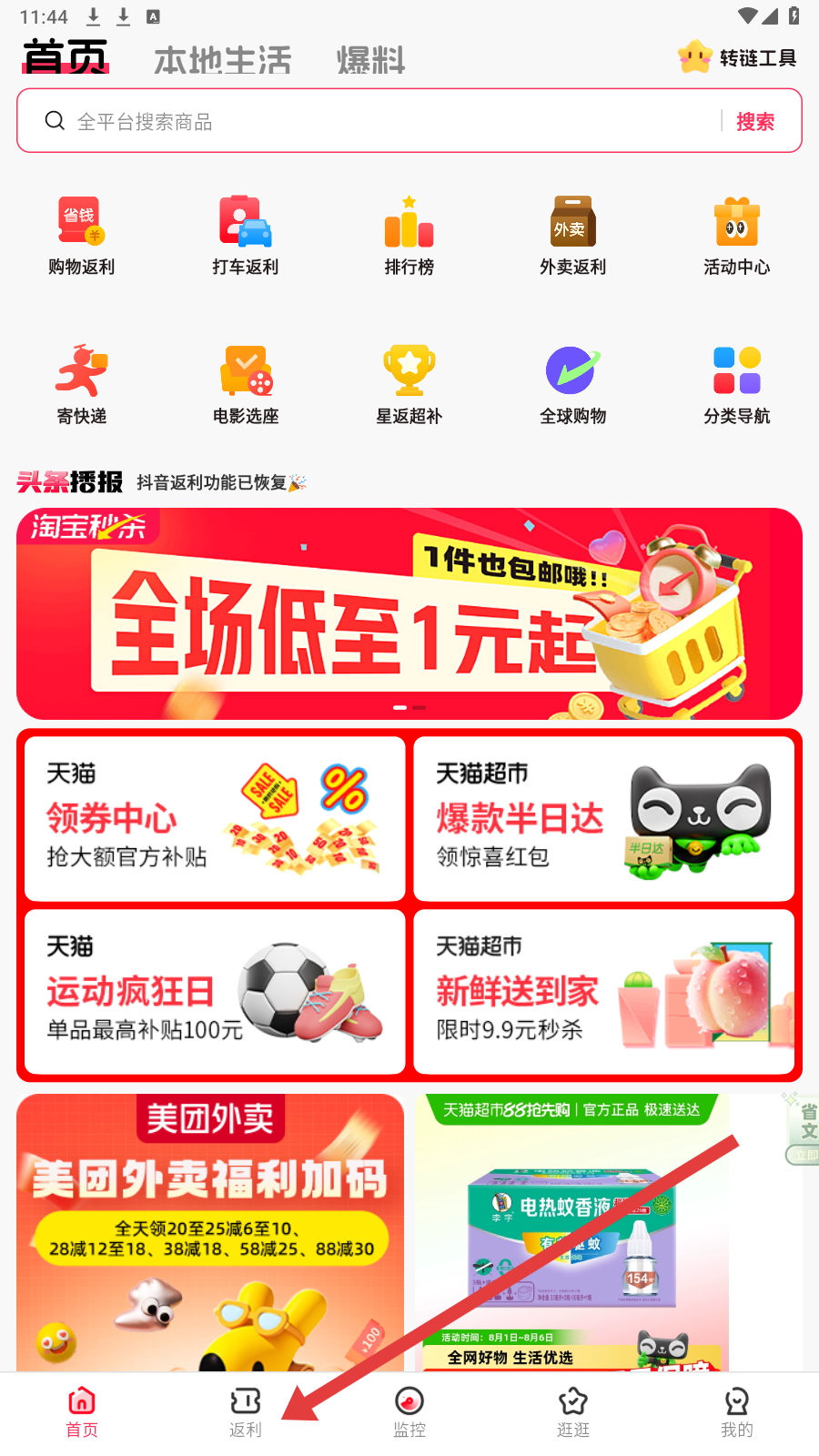The width and height of the screenshot is (819, 1456).
Task: Open the 排行榜 ranking shortcut
Action: tap(409, 235)
